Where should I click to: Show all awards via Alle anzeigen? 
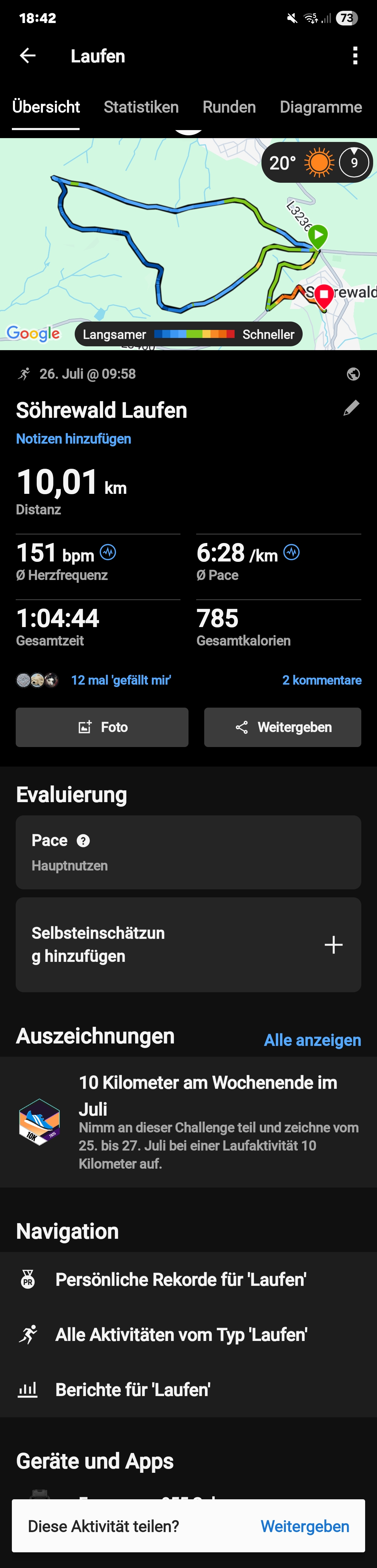tap(312, 1040)
